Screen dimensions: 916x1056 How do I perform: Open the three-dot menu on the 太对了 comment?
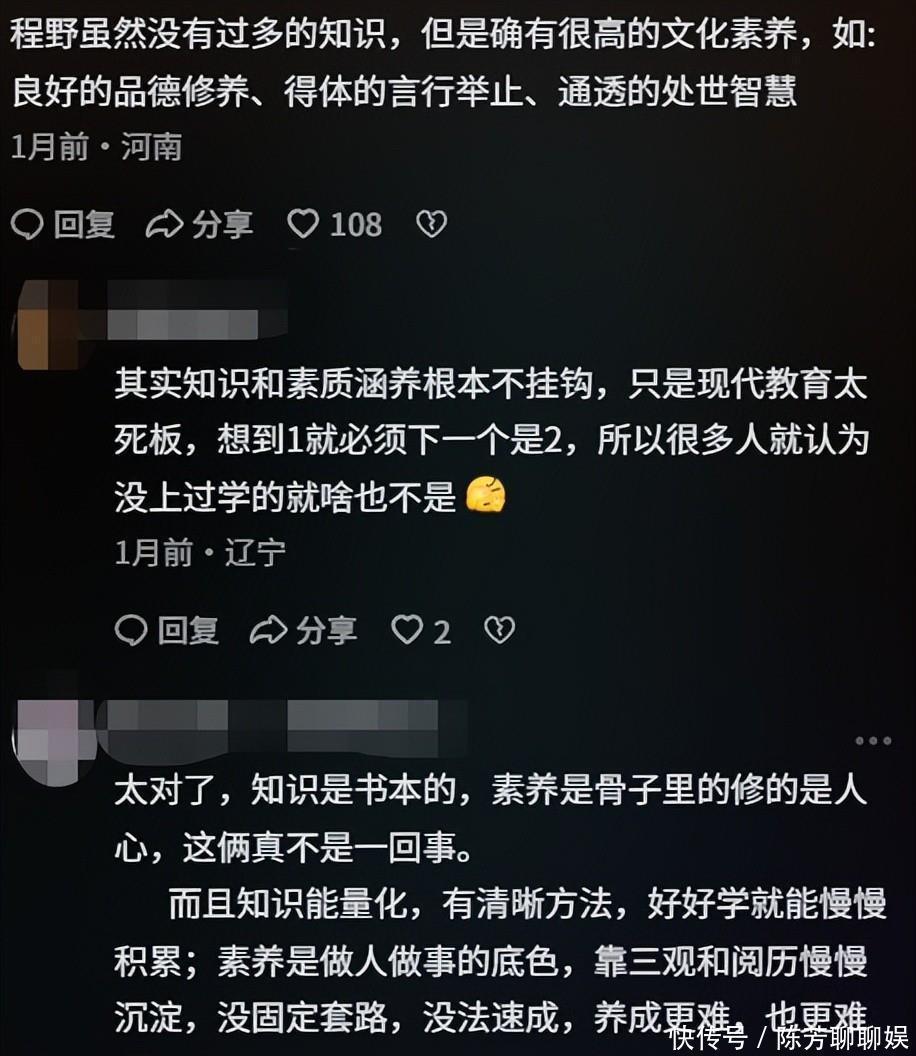coord(872,741)
